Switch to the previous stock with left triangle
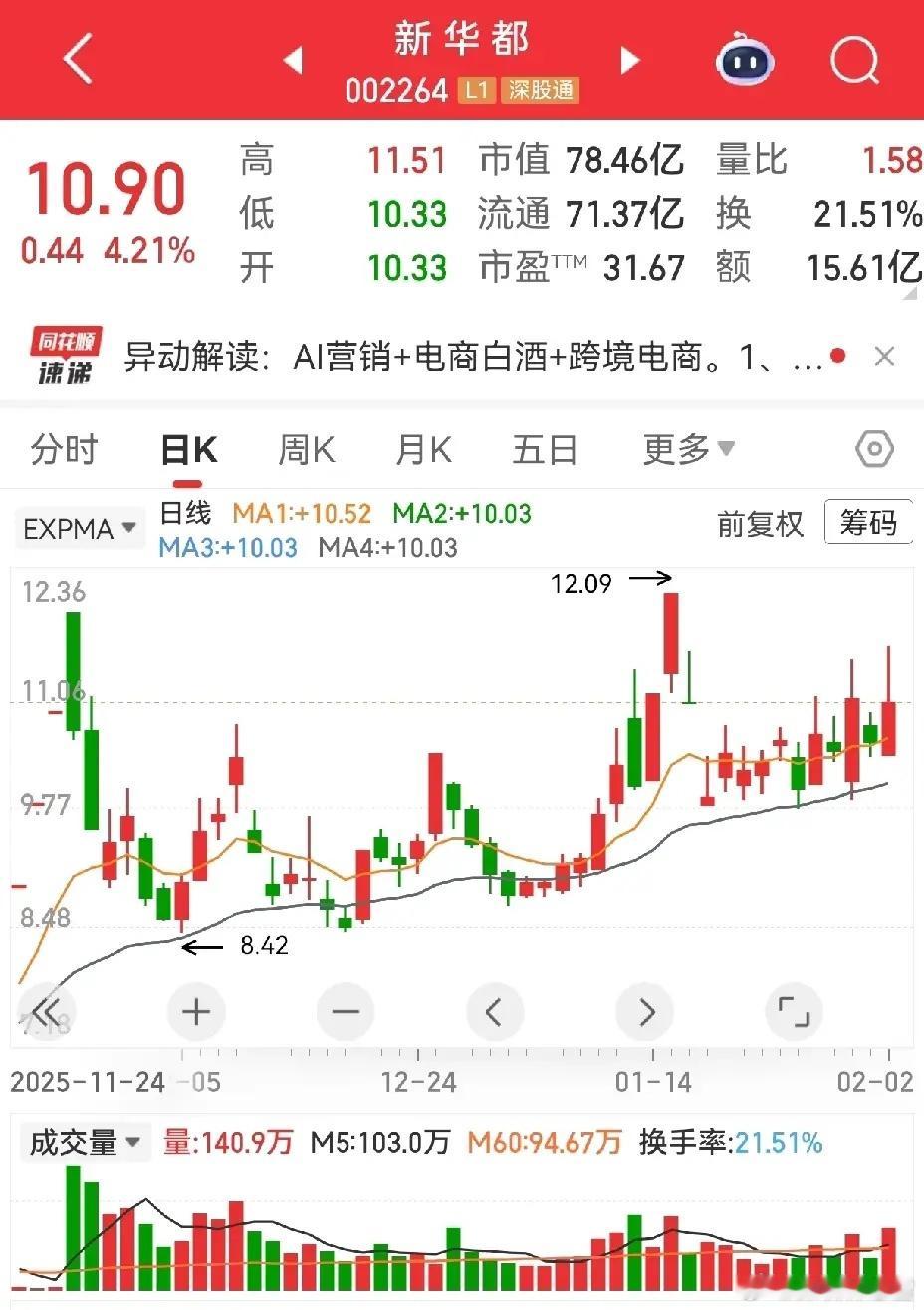Image resolution: width=924 pixels, height=1310 pixels. (x=293, y=61)
